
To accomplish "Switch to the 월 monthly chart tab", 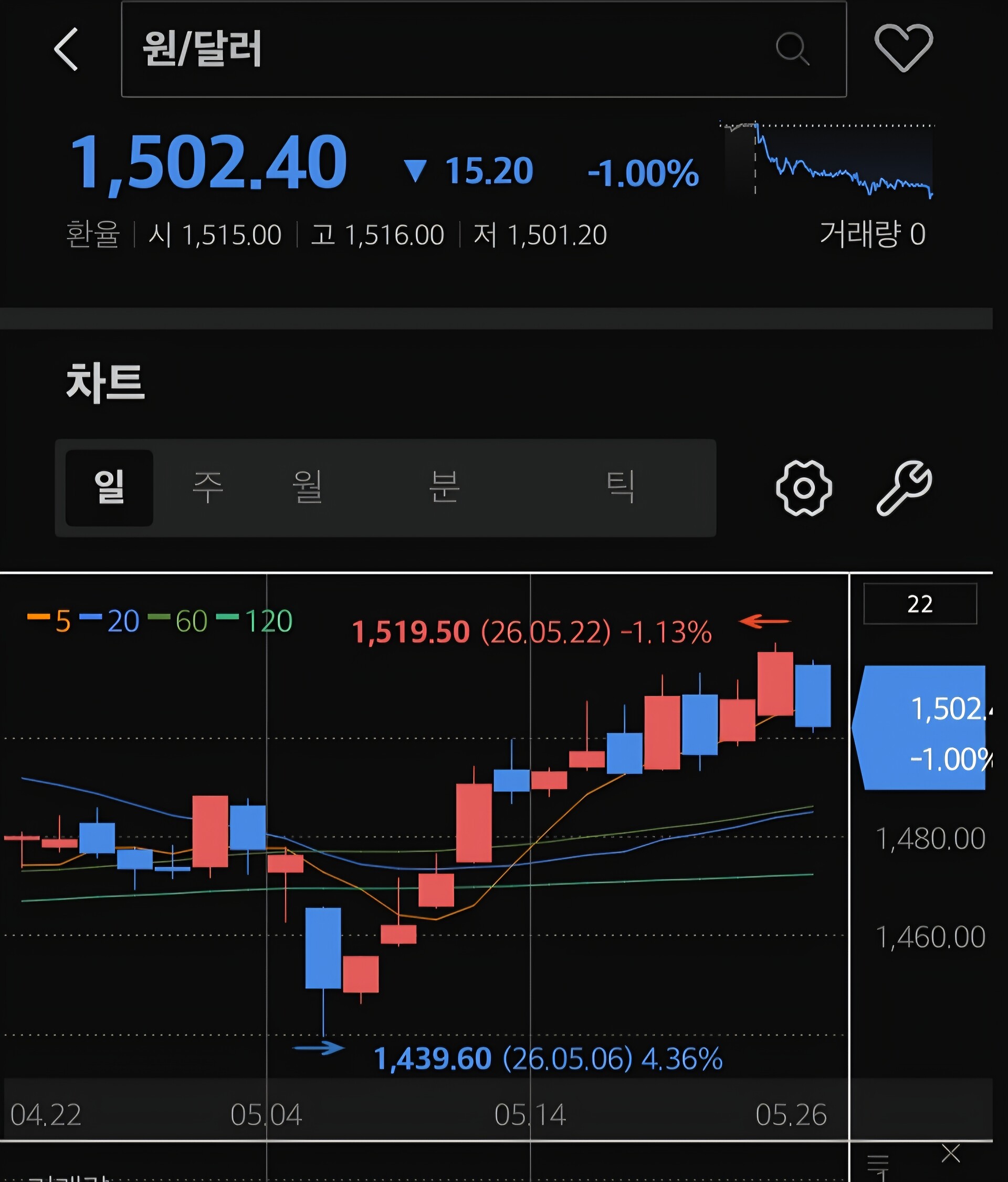I will tap(308, 488).
